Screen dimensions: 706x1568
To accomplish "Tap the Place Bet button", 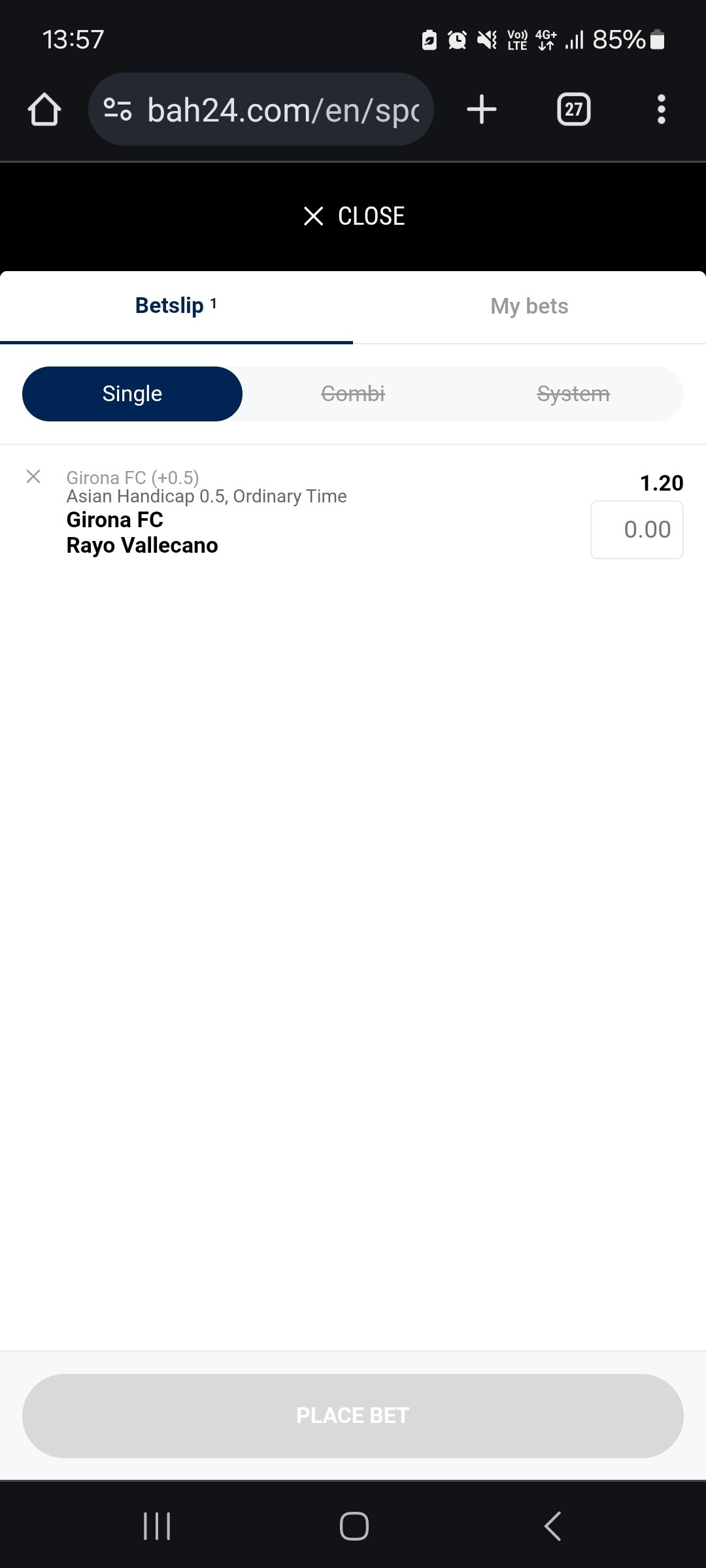I will 353,1416.
